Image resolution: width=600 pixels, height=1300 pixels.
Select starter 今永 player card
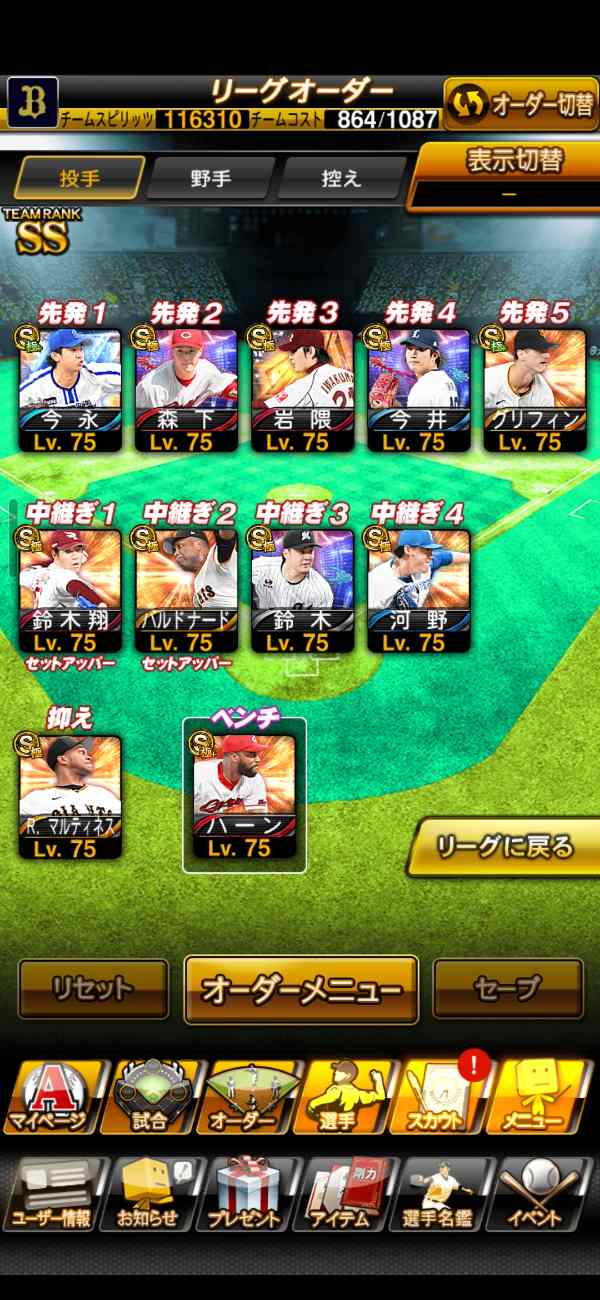[70, 390]
